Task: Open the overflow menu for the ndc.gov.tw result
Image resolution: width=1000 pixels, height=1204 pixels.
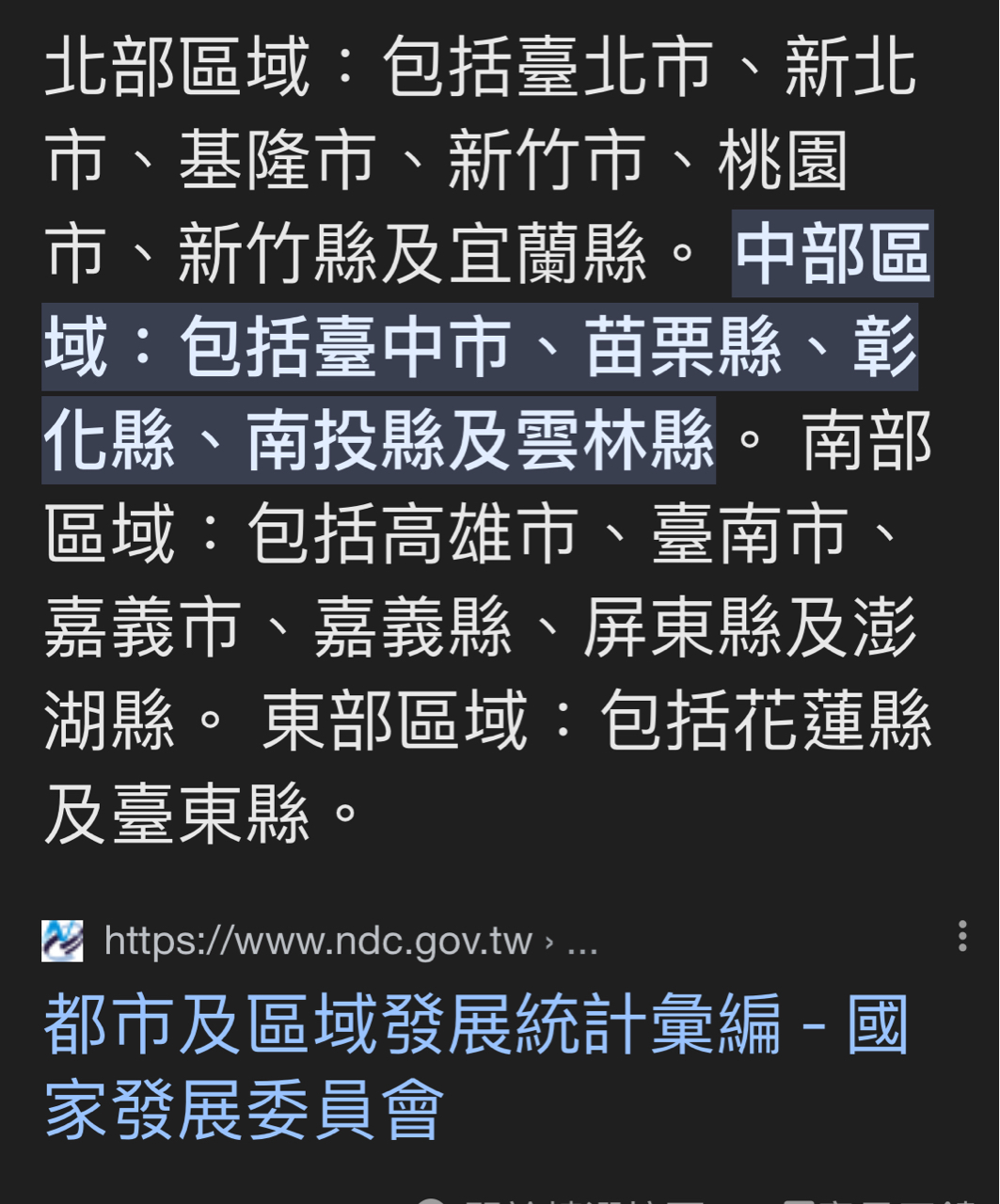Action: coord(961,937)
